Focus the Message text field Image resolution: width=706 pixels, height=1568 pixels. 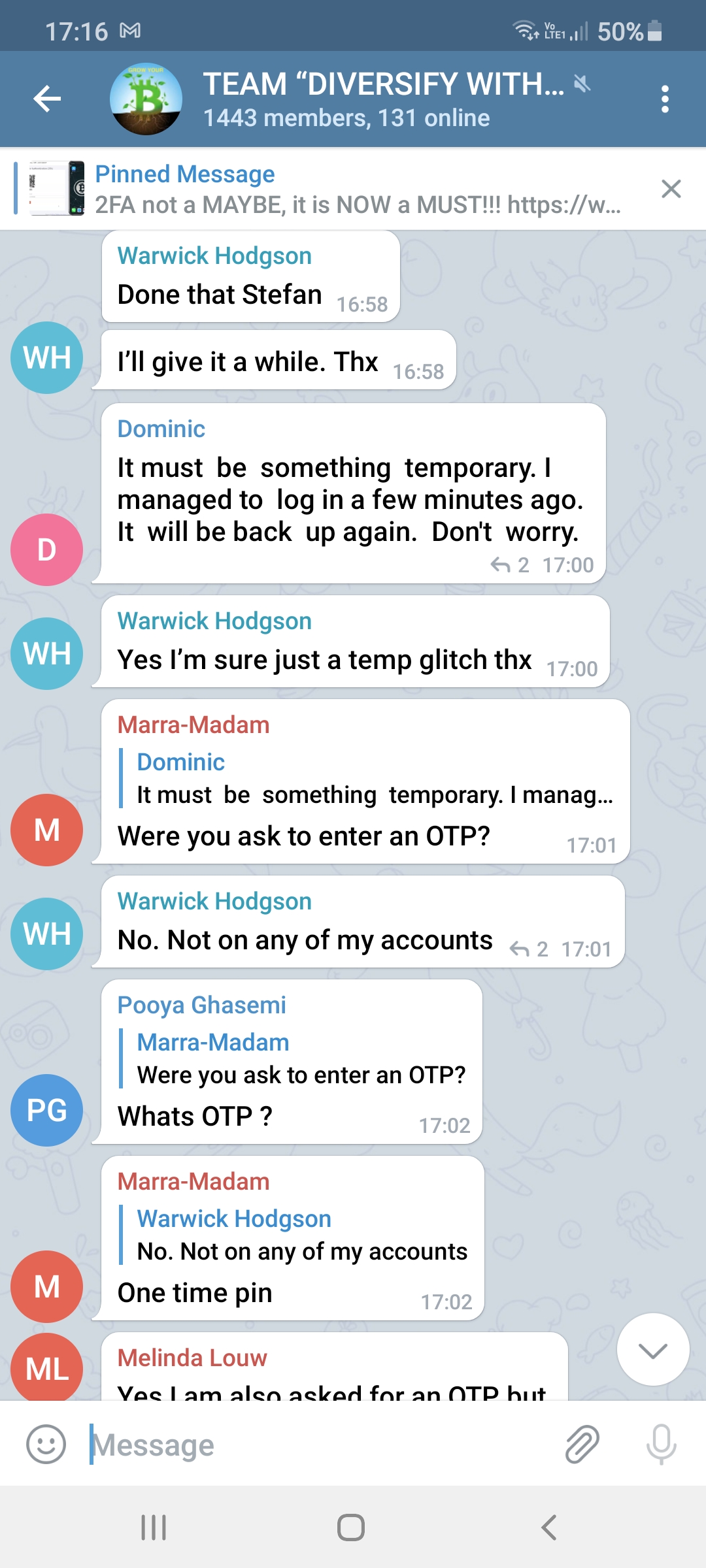(320, 1445)
